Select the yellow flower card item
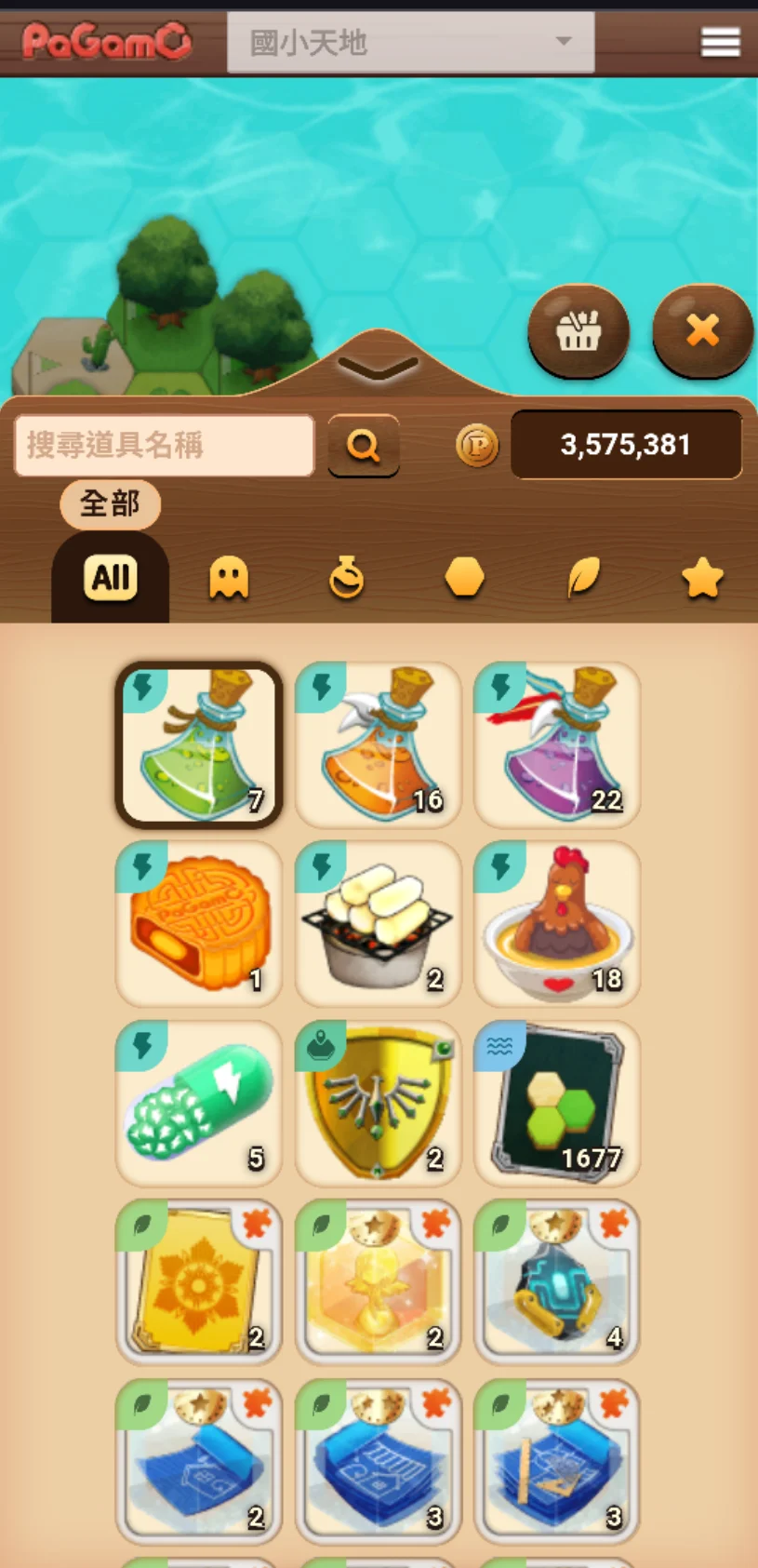Image resolution: width=758 pixels, height=1568 pixels. click(x=198, y=1282)
